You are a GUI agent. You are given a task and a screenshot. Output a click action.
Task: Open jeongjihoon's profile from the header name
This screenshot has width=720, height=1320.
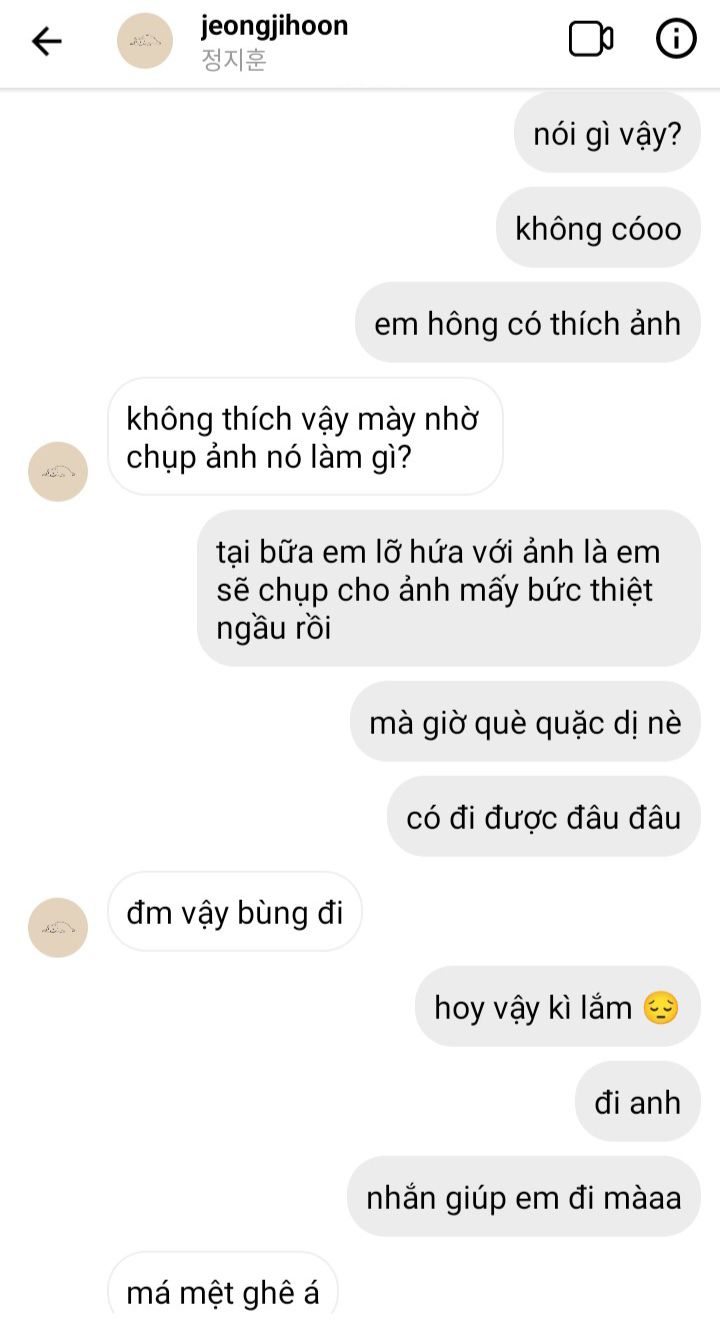[274, 27]
